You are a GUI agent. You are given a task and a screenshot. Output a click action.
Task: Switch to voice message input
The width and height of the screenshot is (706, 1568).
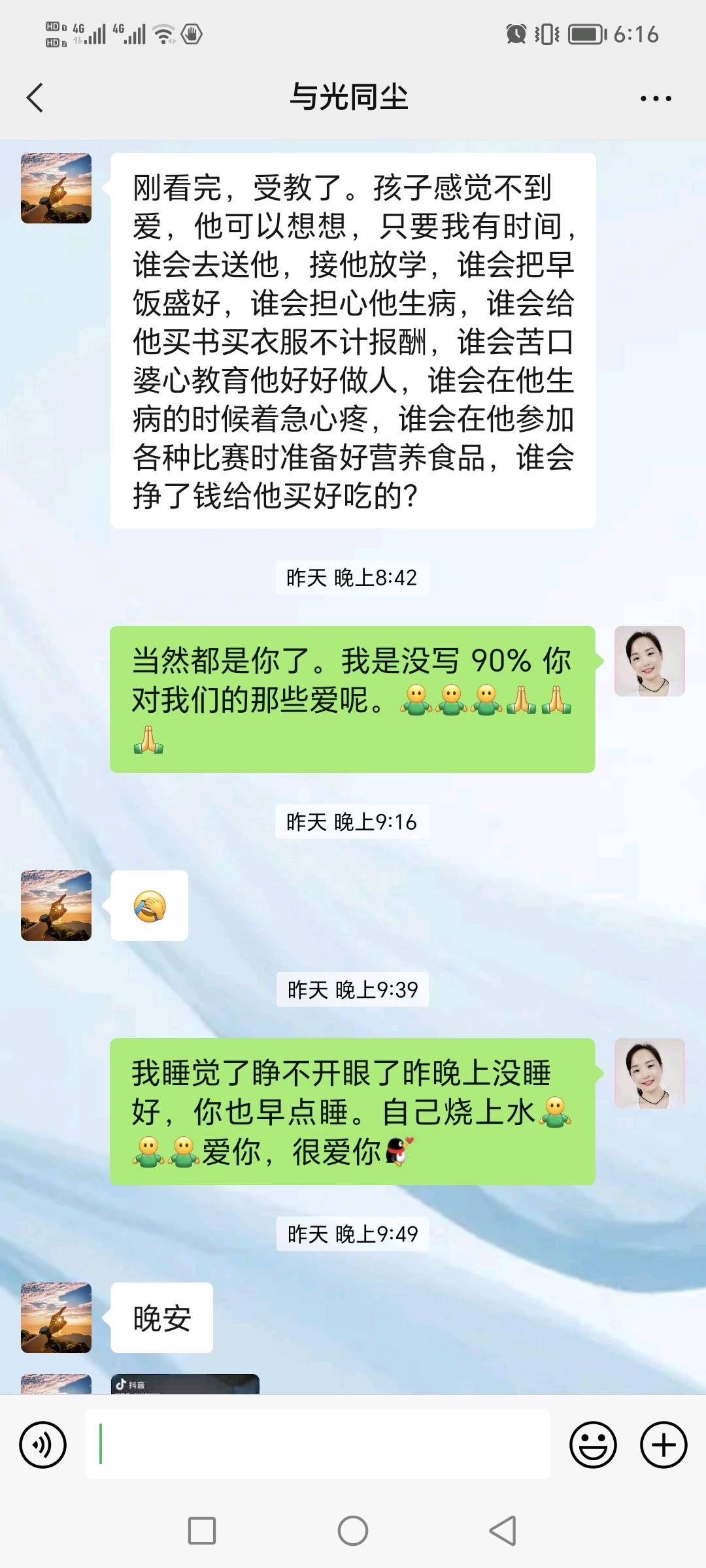[43, 1445]
